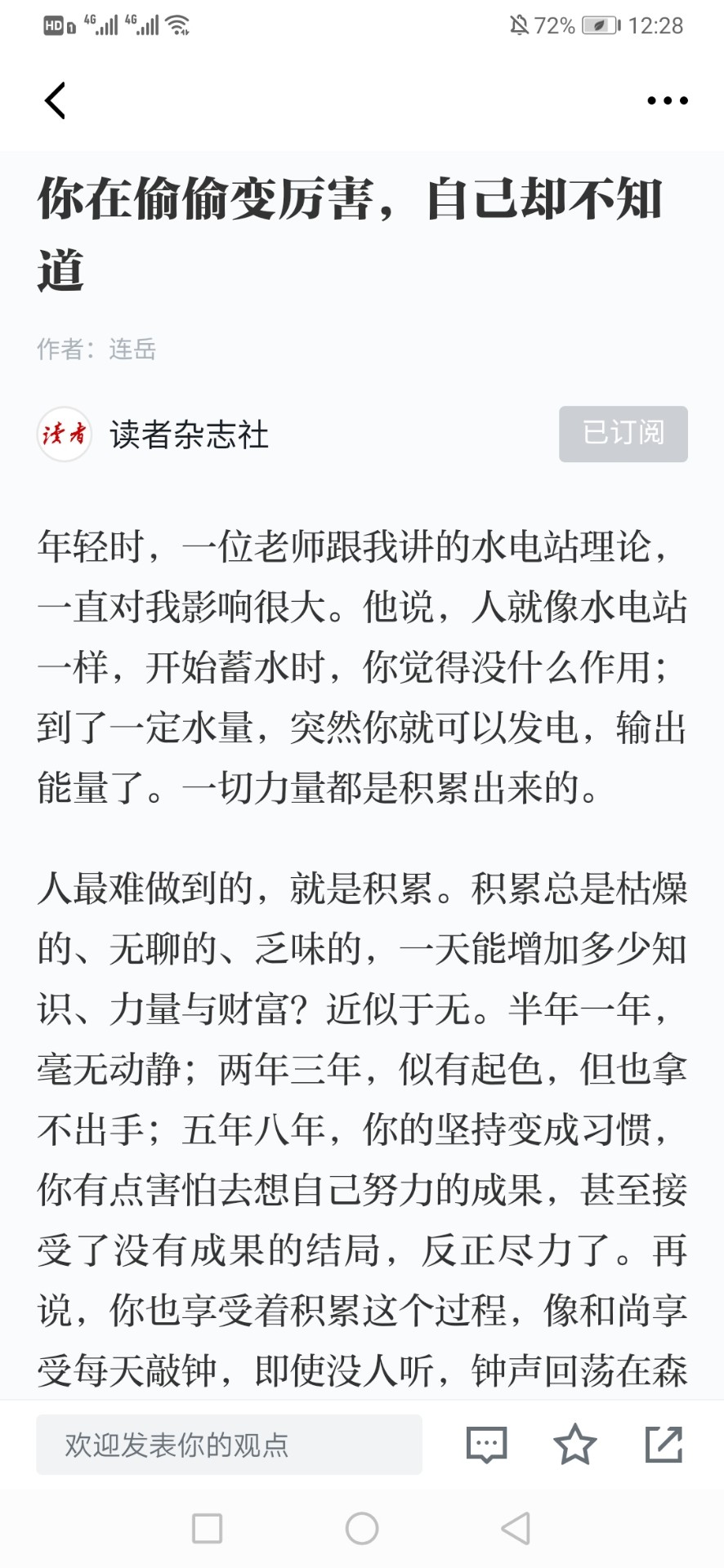The image size is (724, 1568).
Task: Open the three-dot overflow menu
Action: pos(667,101)
